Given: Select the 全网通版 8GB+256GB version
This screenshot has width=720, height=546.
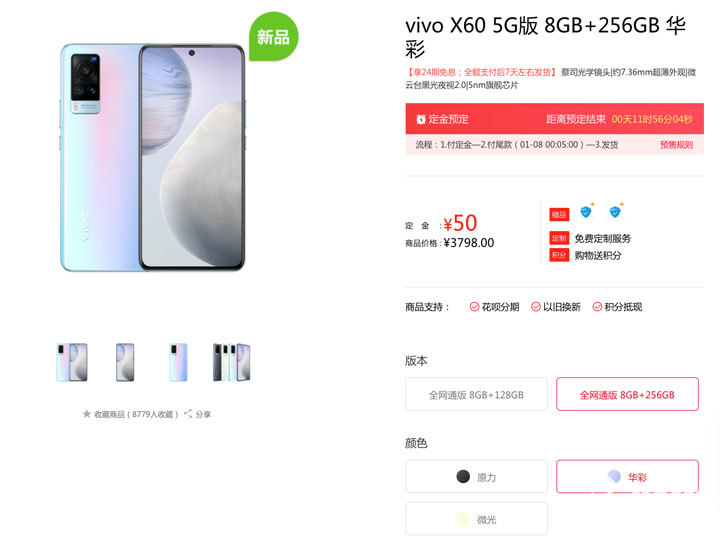Looking at the screenshot, I should [627, 394].
